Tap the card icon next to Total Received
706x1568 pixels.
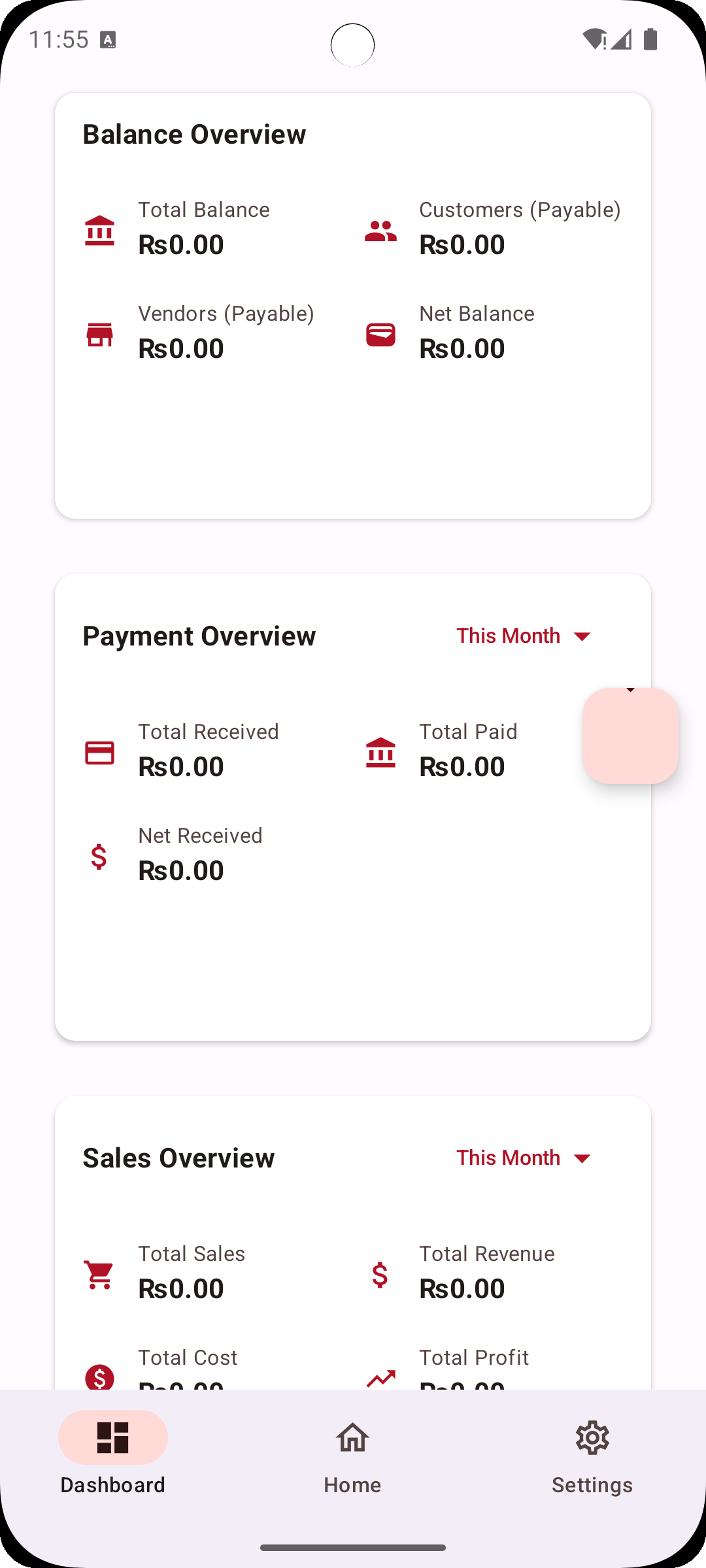99,751
